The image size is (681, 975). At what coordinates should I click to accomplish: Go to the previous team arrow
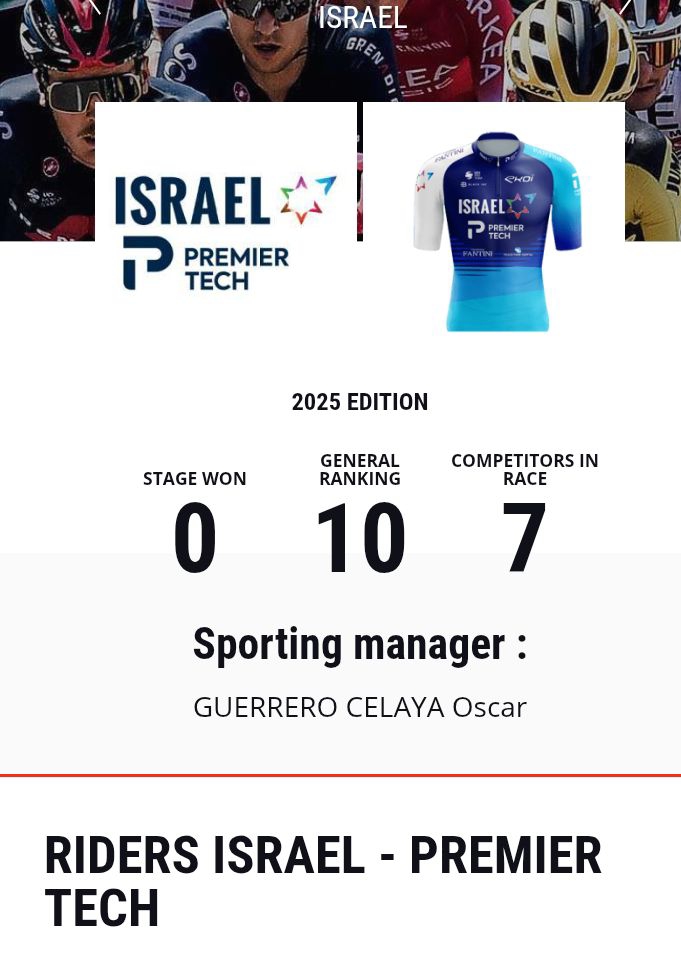coord(94,8)
